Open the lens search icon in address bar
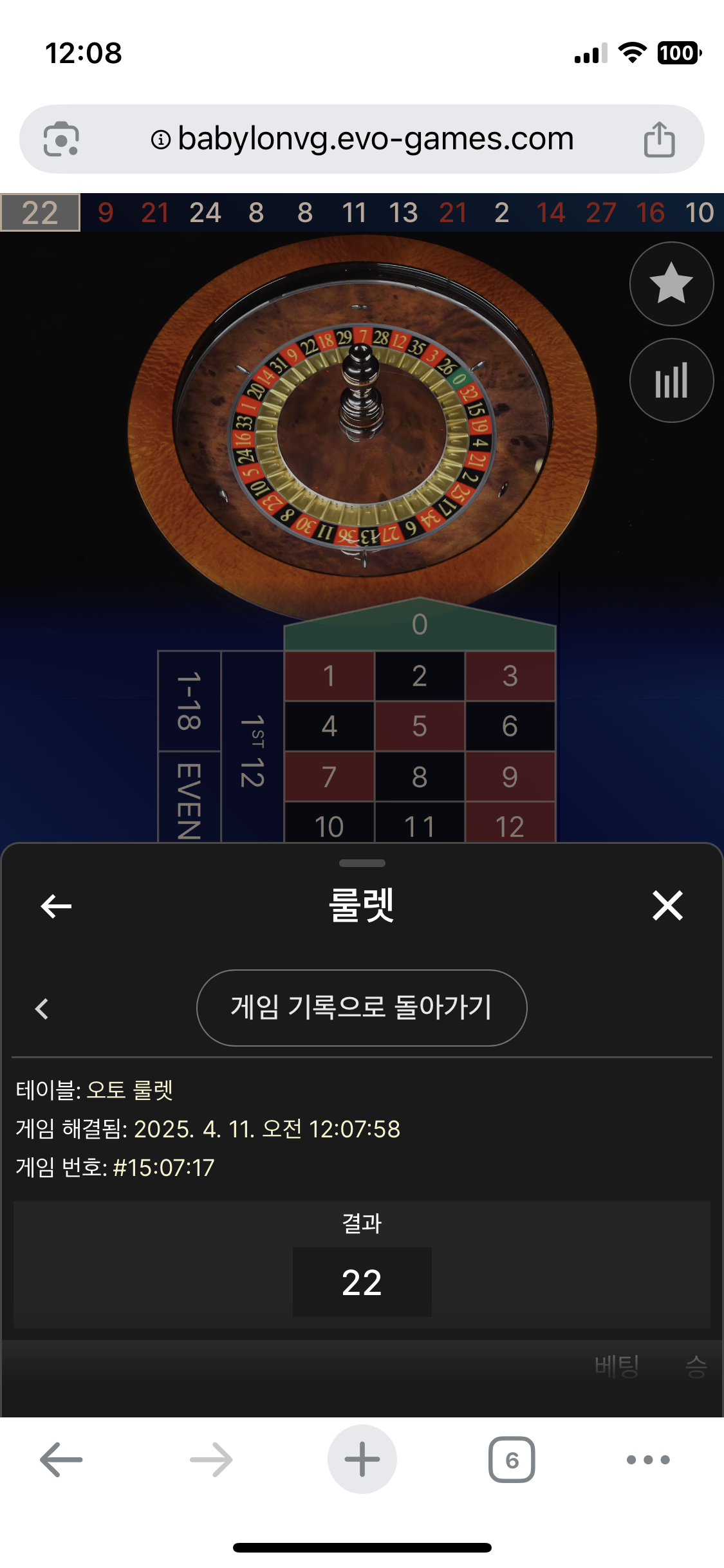Image resolution: width=724 pixels, height=1568 pixels. pyautogui.click(x=61, y=139)
